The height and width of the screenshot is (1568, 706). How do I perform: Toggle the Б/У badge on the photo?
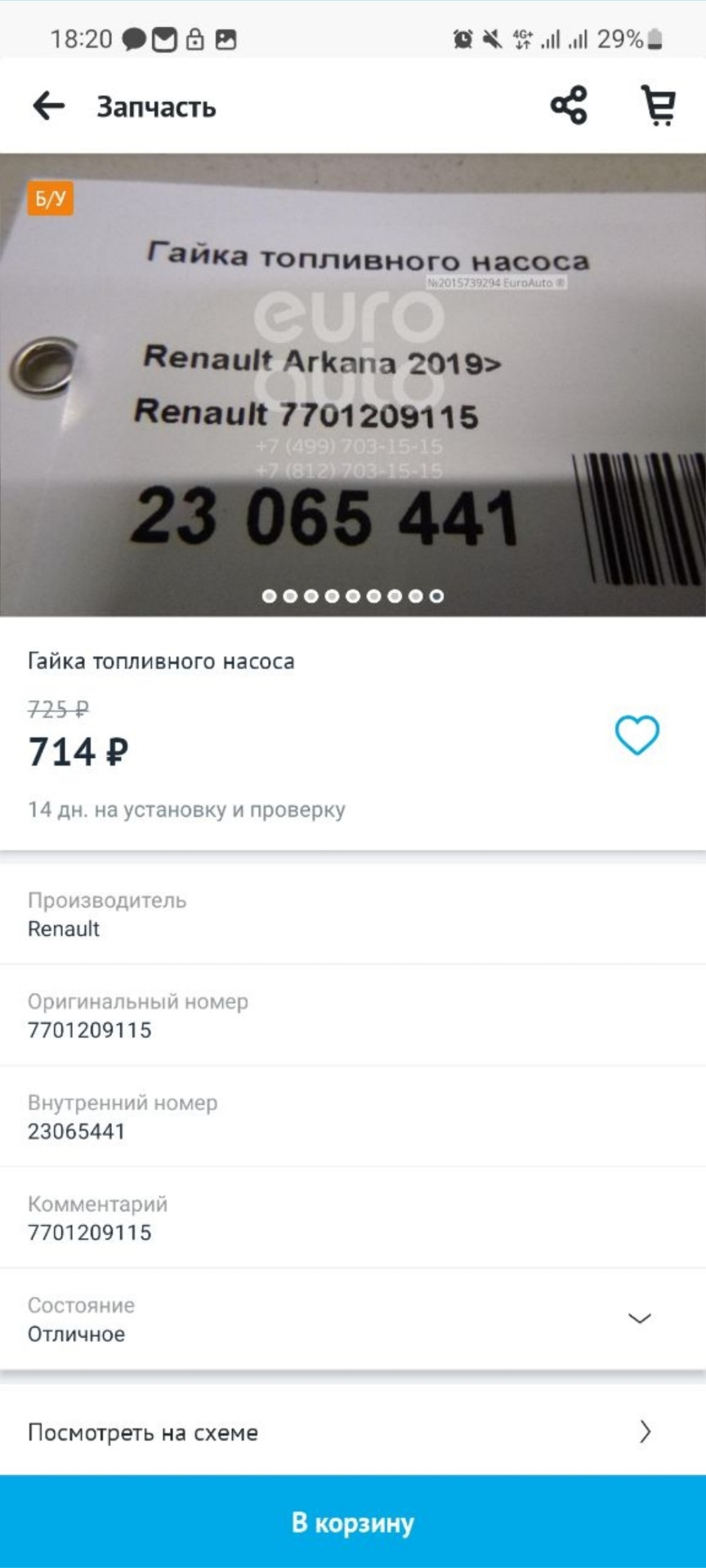[49, 197]
